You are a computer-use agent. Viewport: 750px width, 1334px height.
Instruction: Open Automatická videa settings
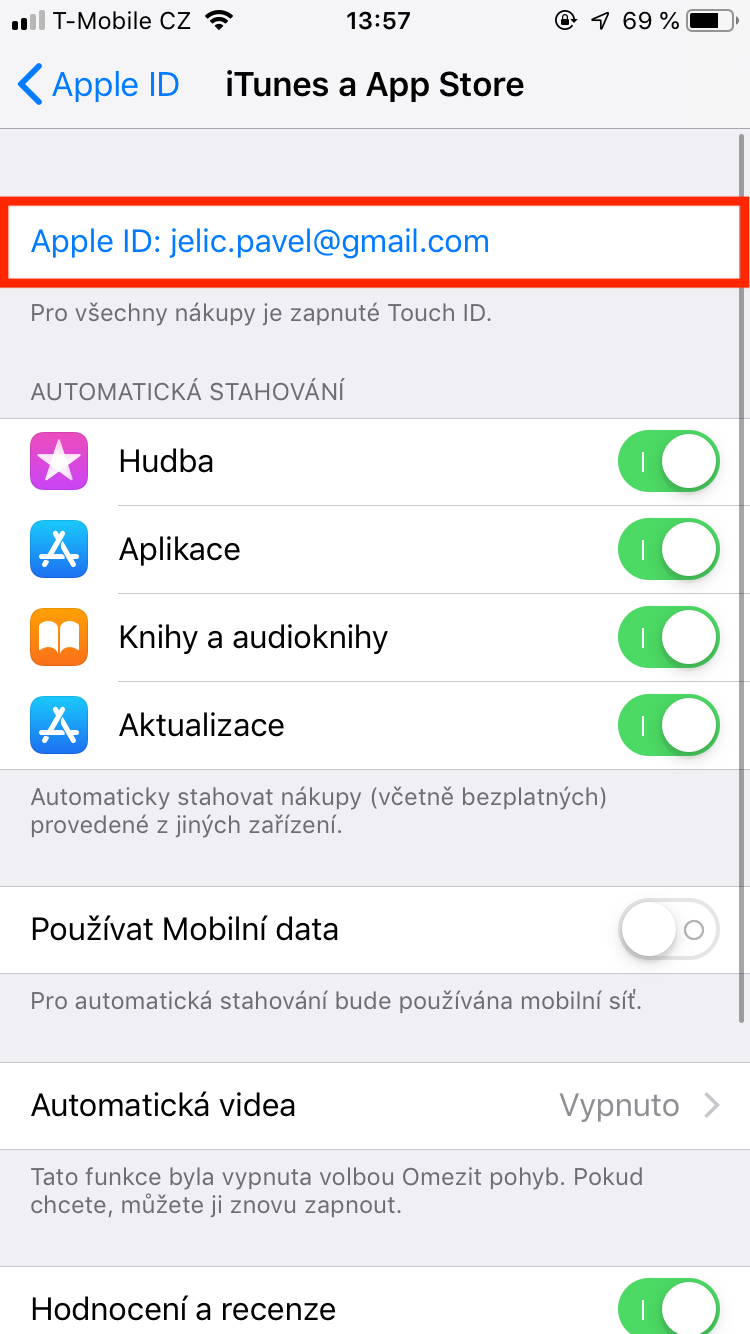374,1106
